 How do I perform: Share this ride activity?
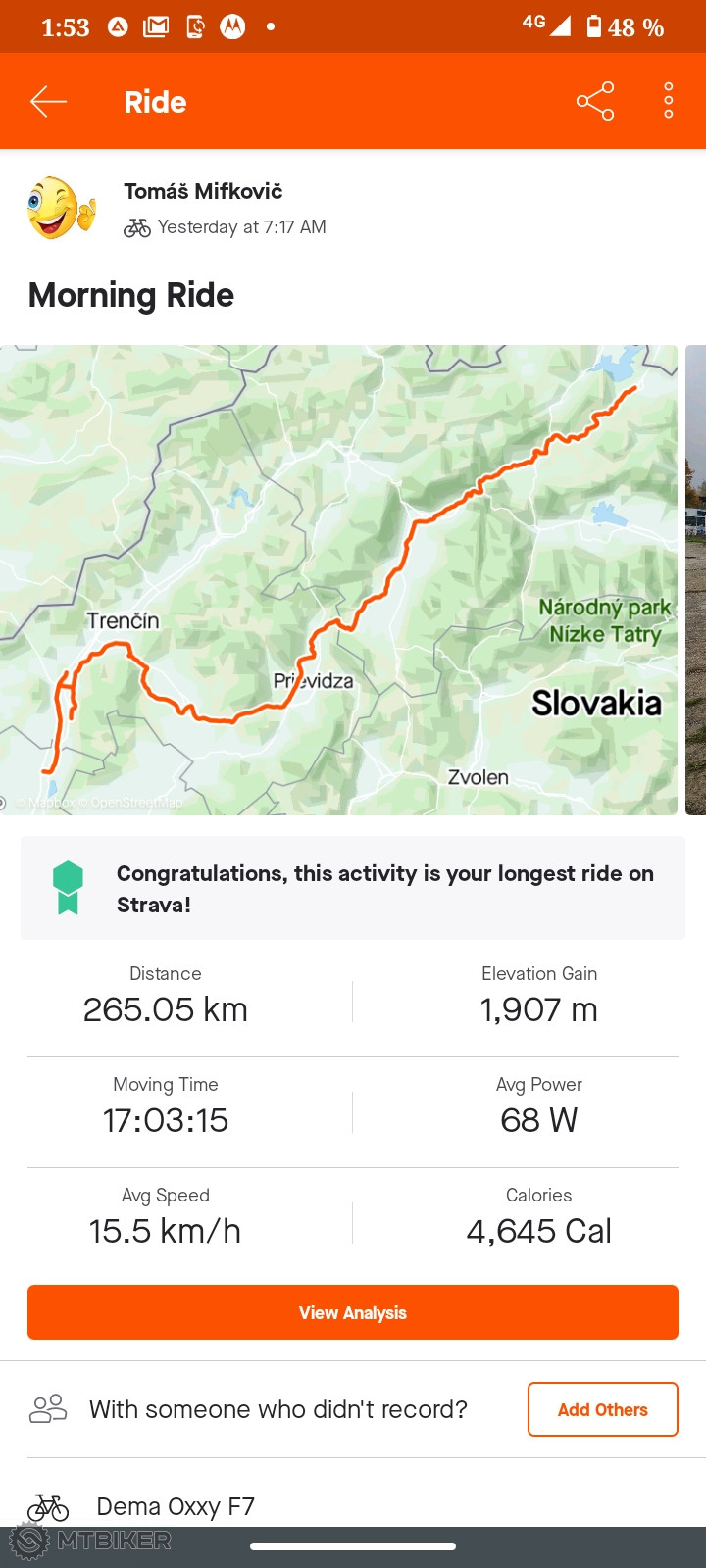595,101
